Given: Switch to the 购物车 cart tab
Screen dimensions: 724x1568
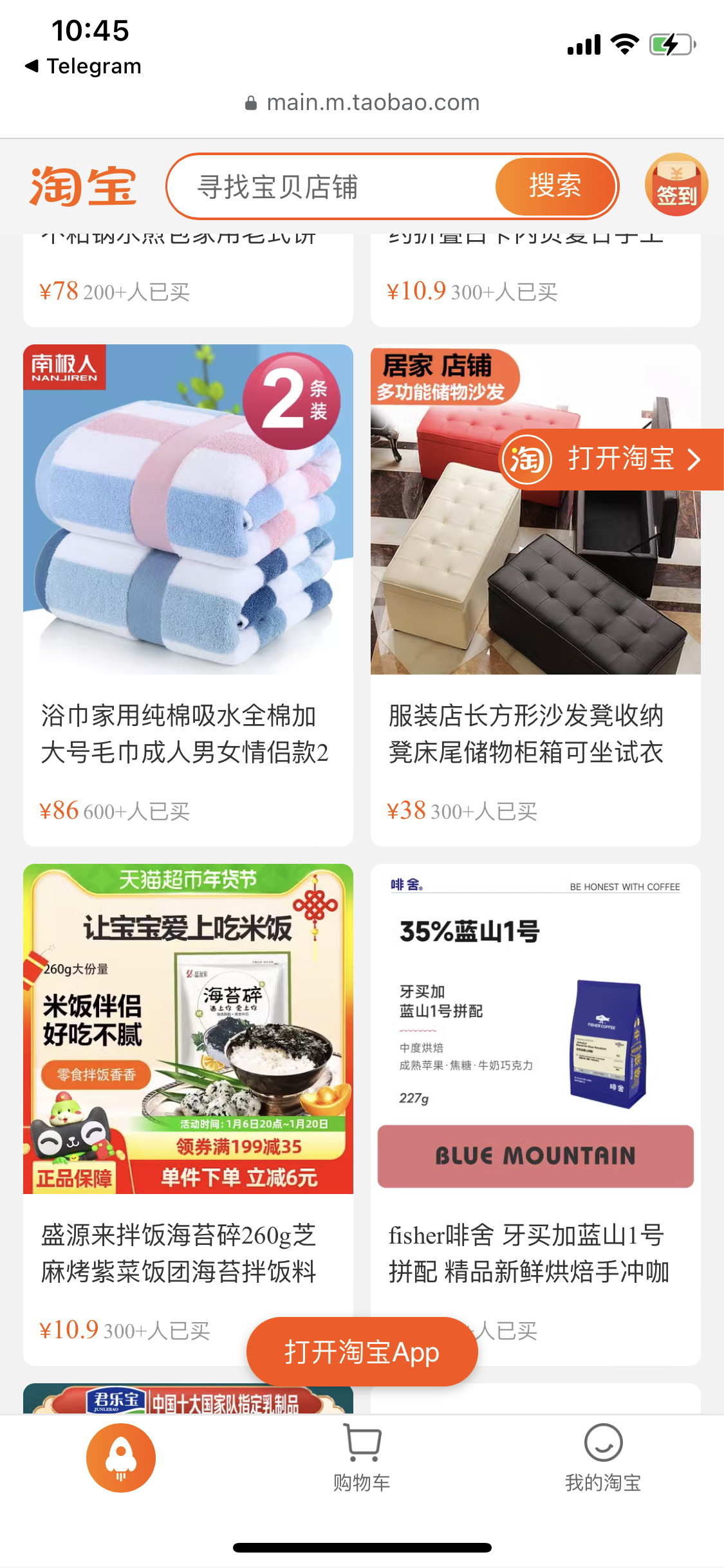Looking at the screenshot, I should click(x=362, y=1456).
